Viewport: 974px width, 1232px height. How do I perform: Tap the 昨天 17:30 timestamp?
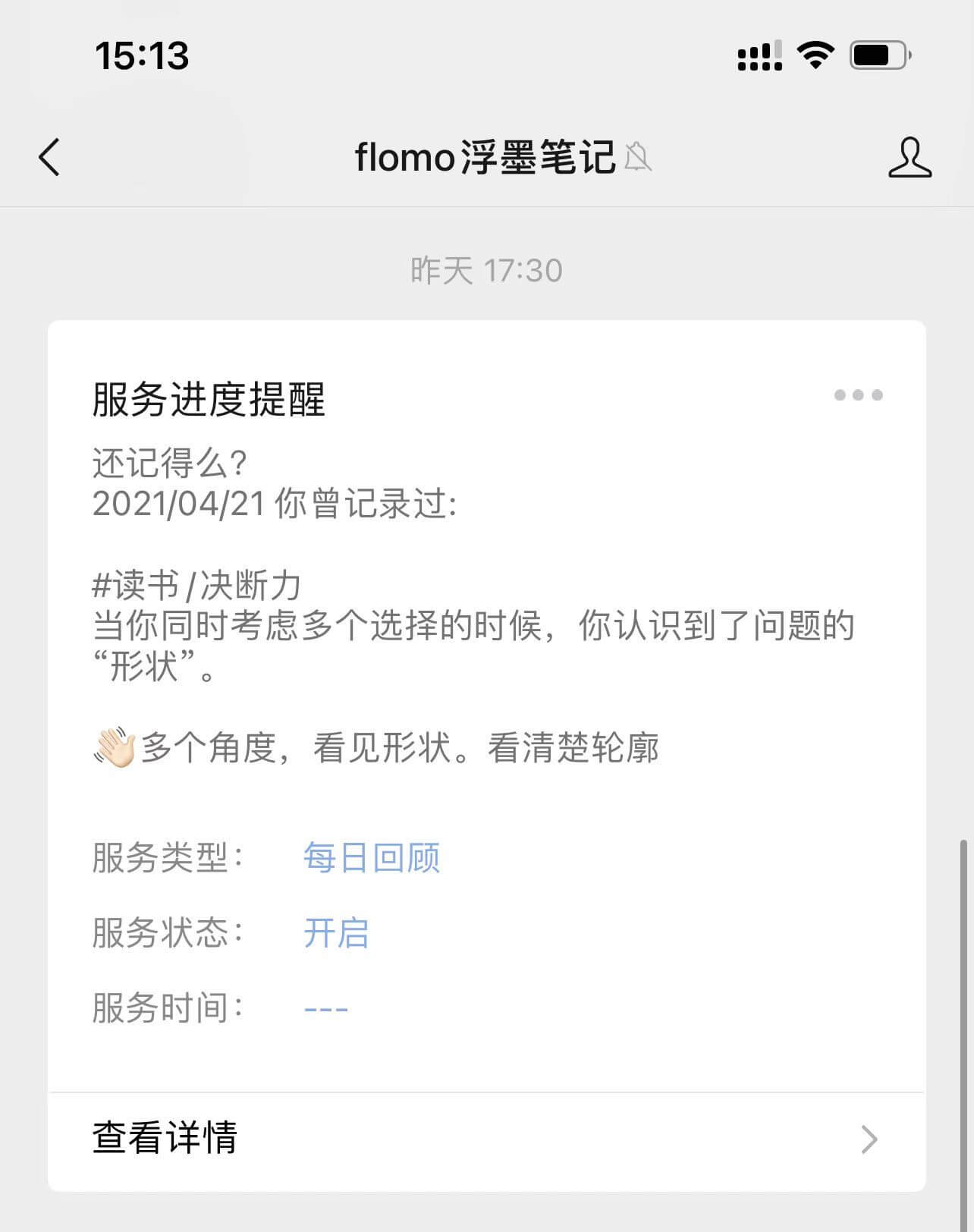(485, 271)
